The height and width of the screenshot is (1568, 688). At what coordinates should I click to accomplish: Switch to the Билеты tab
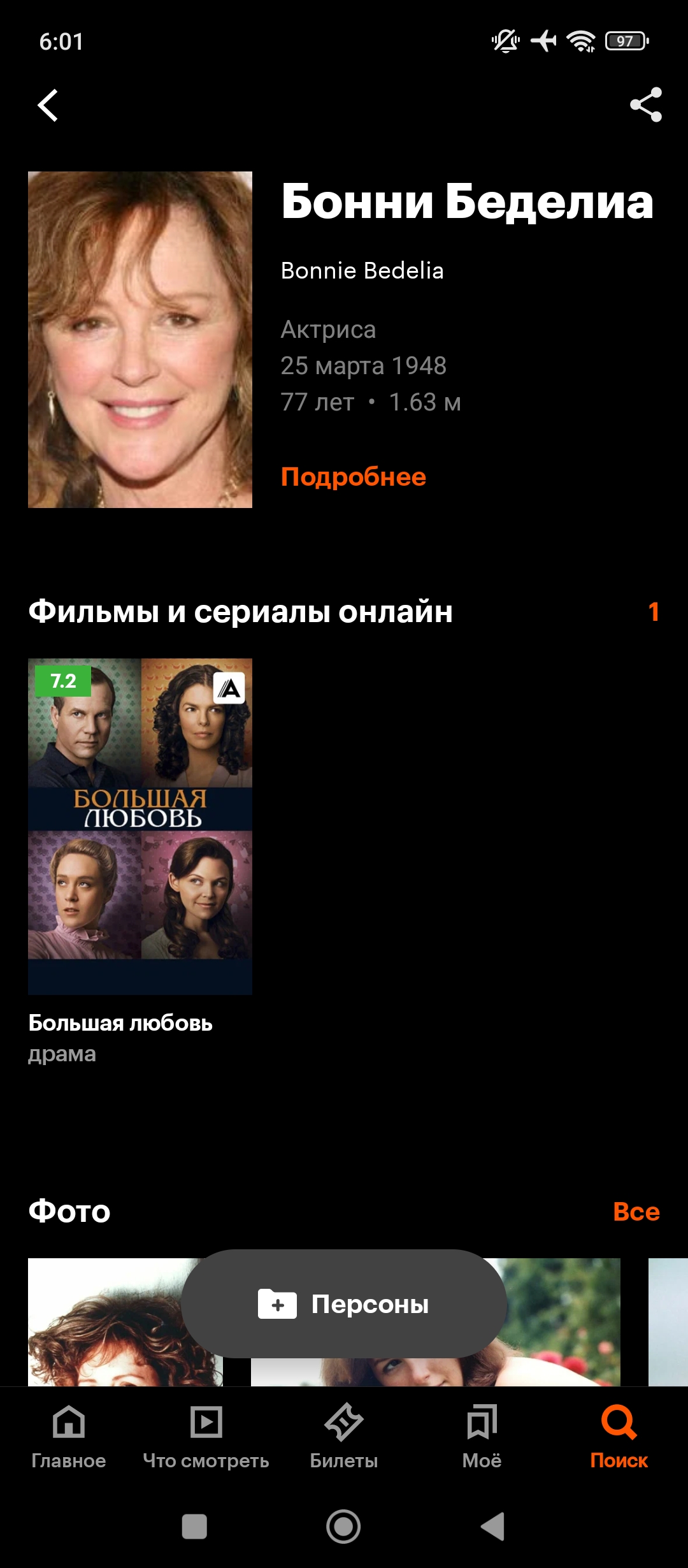(x=344, y=1434)
